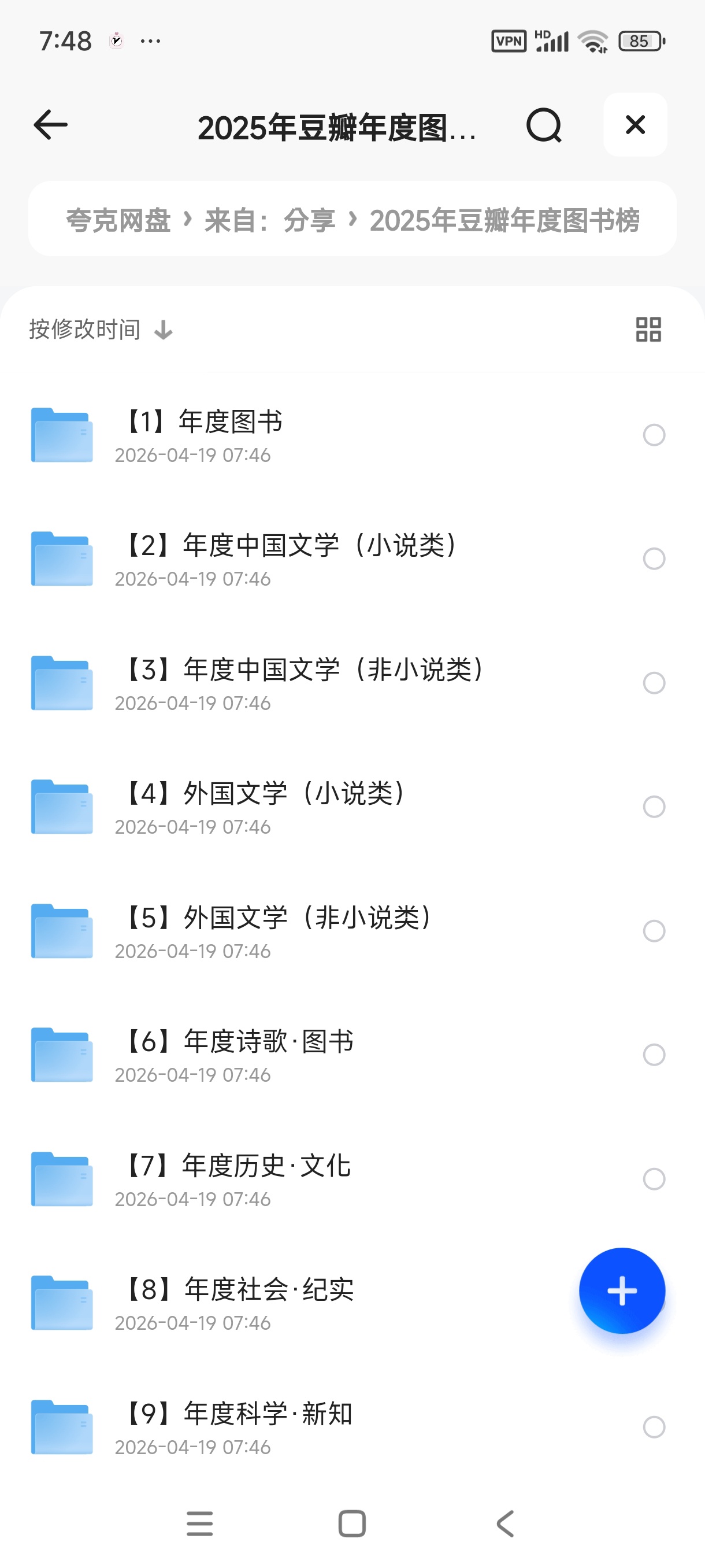The height and width of the screenshot is (1568, 705).
Task: Tap the blue plus floating button
Action: pyautogui.click(x=622, y=1290)
